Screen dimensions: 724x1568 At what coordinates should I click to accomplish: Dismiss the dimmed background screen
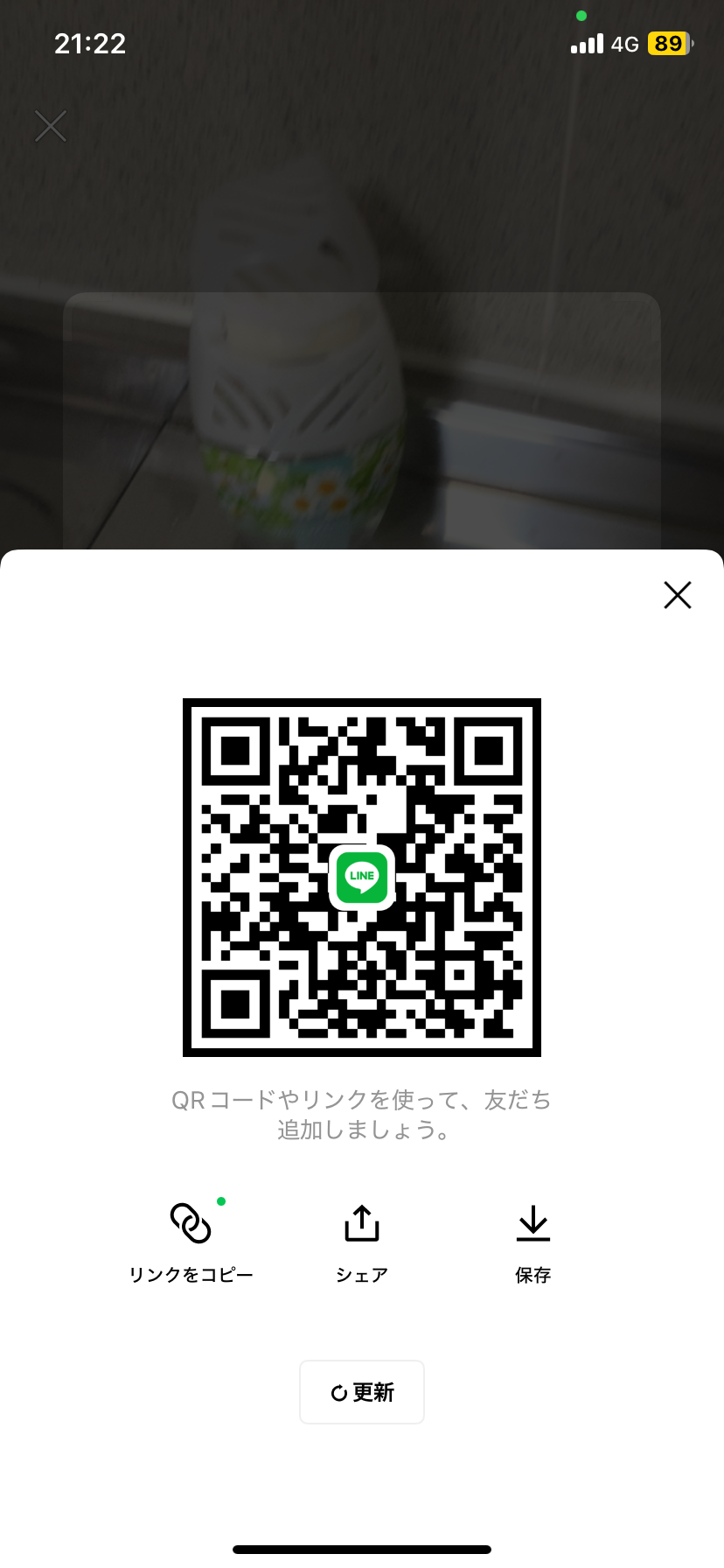pos(51,127)
